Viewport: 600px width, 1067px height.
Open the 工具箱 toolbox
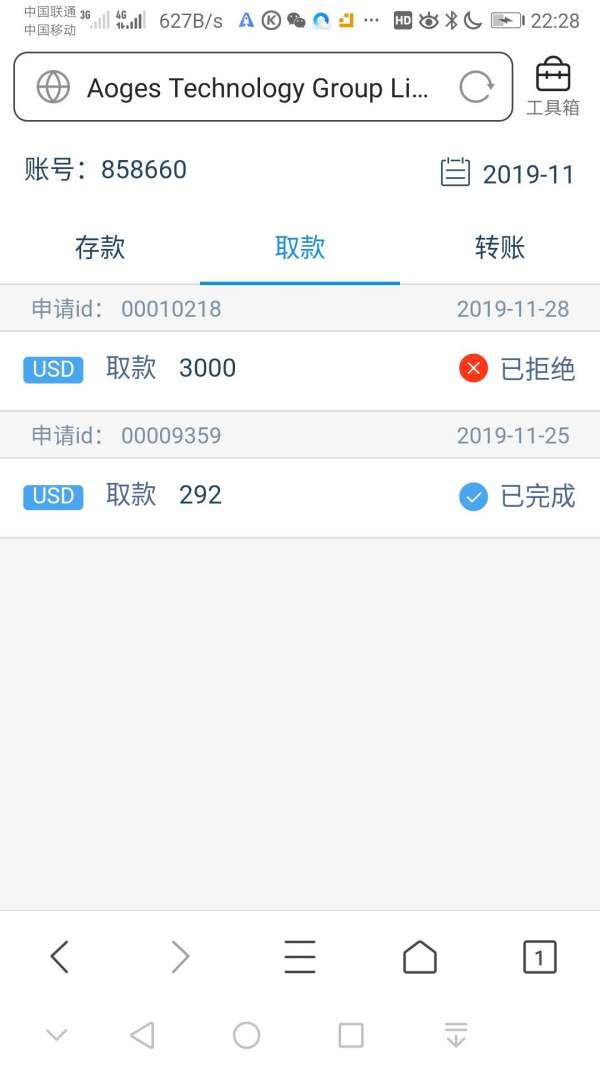coord(552,86)
